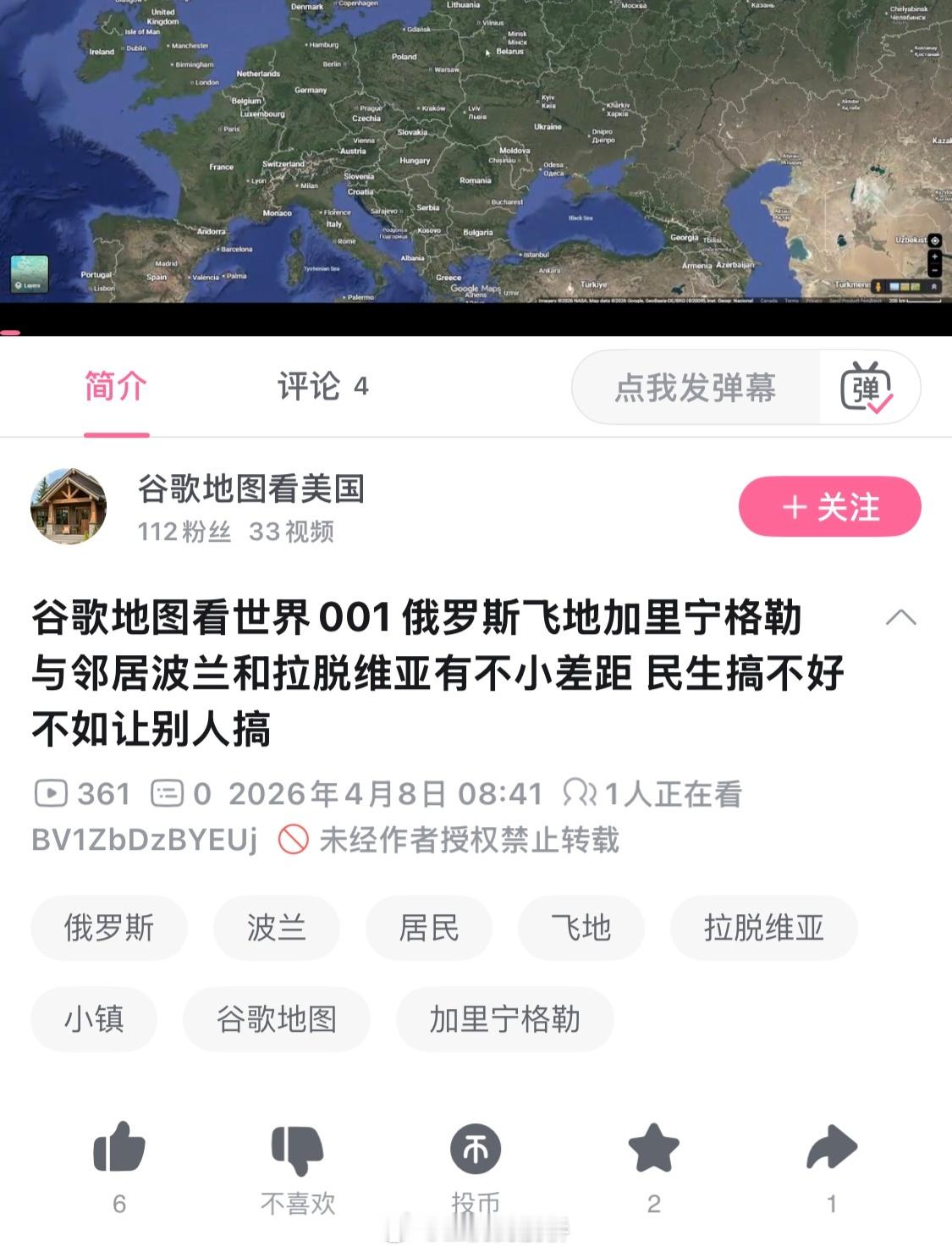Follow the uploader via 关注 button
The image size is (952, 1252).
pos(828,506)
